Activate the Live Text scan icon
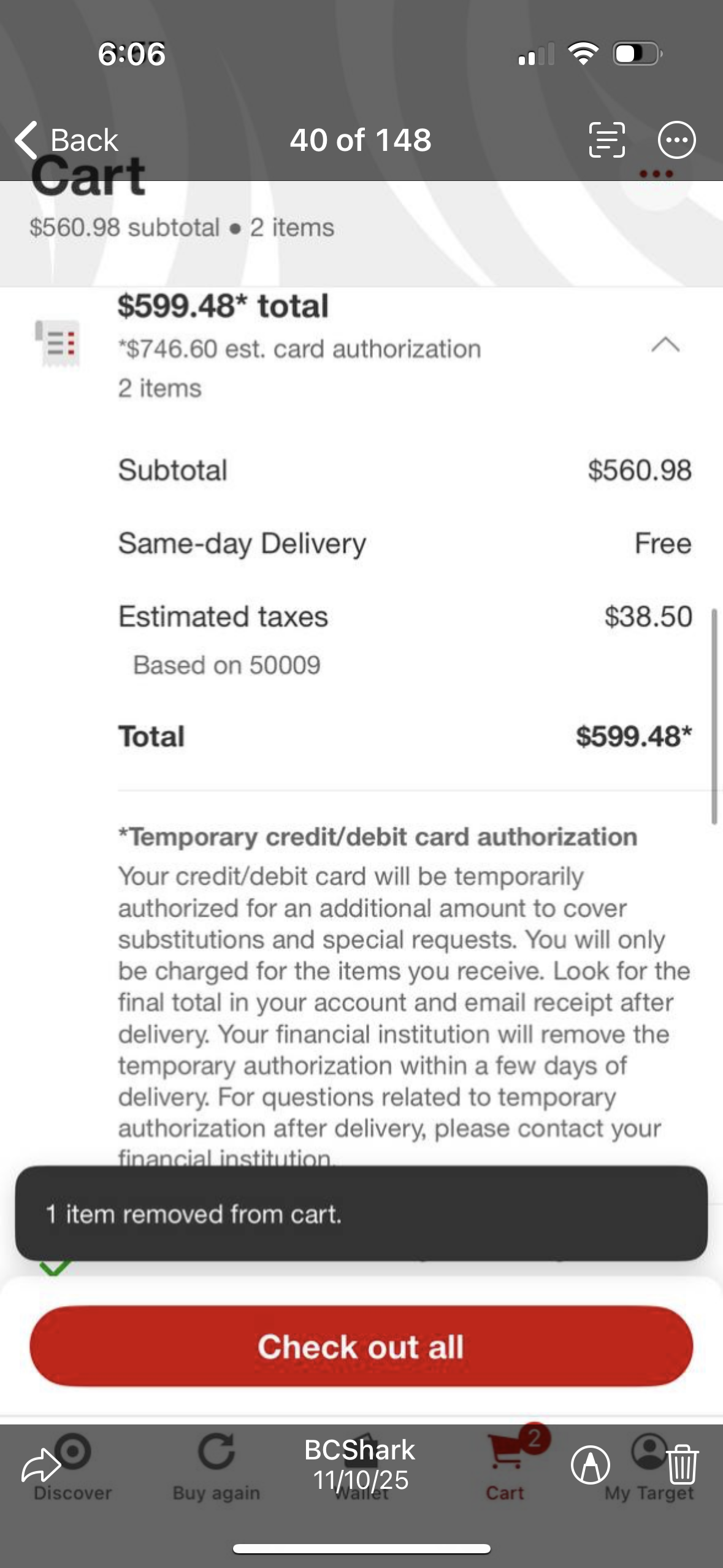The height and width of the screenshot is (1568, 723). tap(606, 140)
